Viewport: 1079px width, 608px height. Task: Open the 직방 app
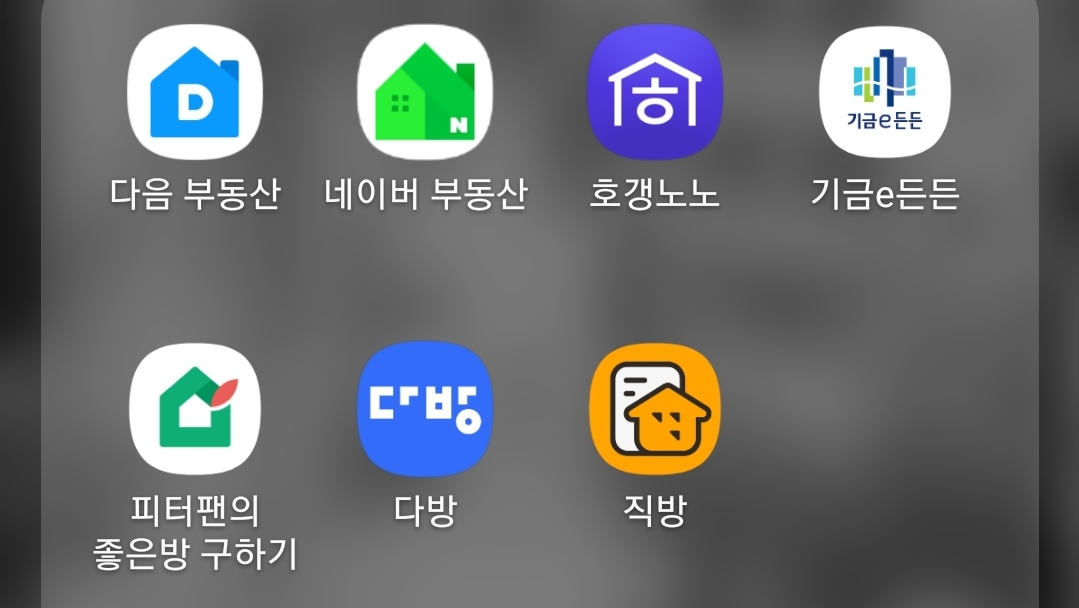coord(654,409)
